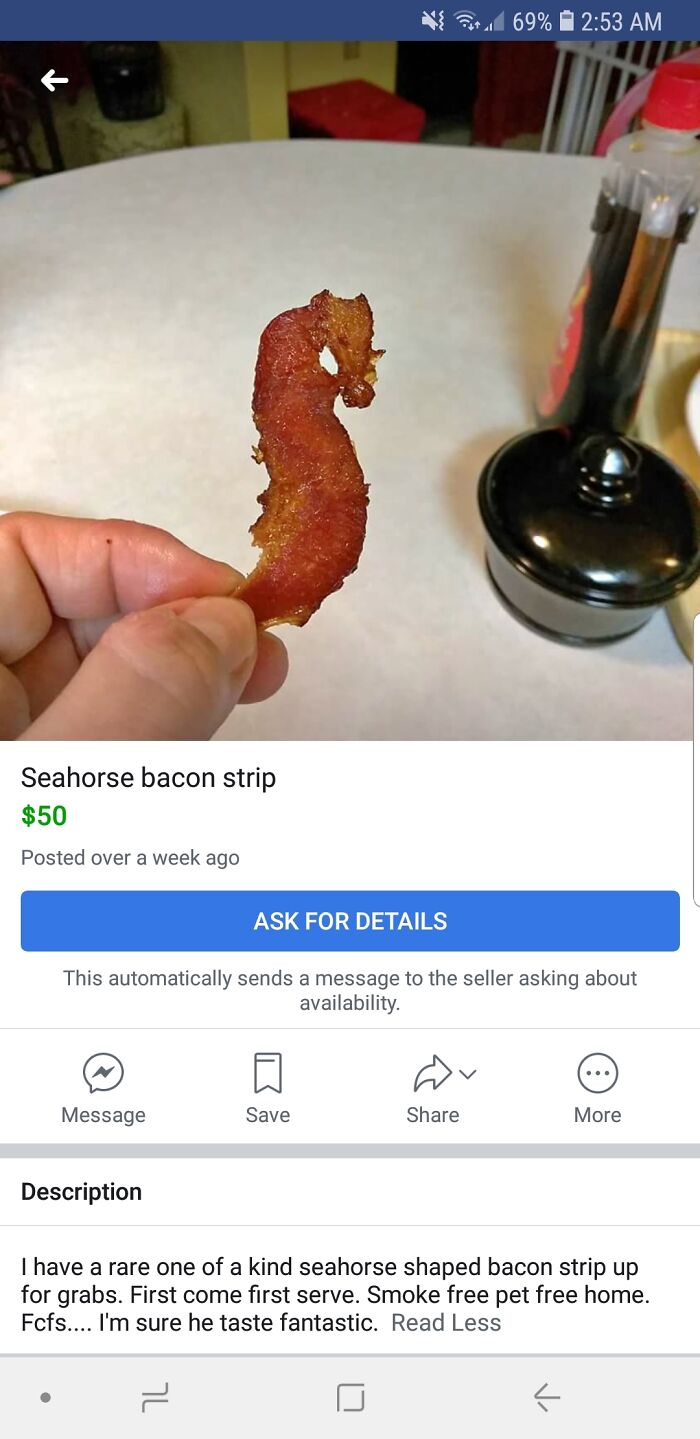Go to the phone's home screen
The width and height of the screenshot is (700, 1439).
[x=350, y=1397]
